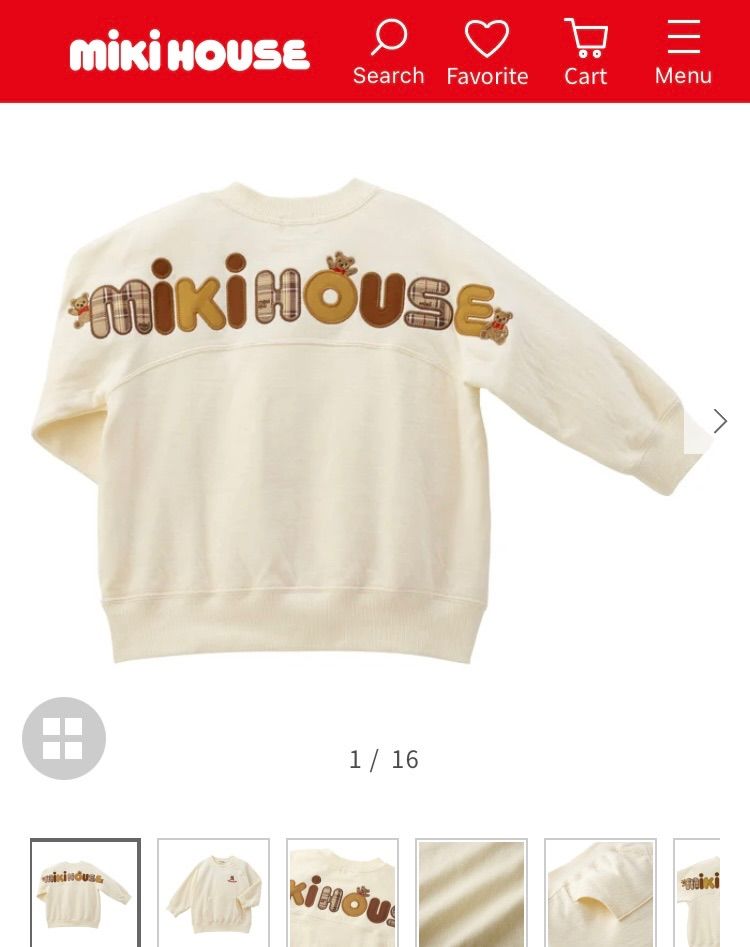Open the image grid view button
Image resolution: width=750 pixels, height=947 pixels.
click(64, 738)
